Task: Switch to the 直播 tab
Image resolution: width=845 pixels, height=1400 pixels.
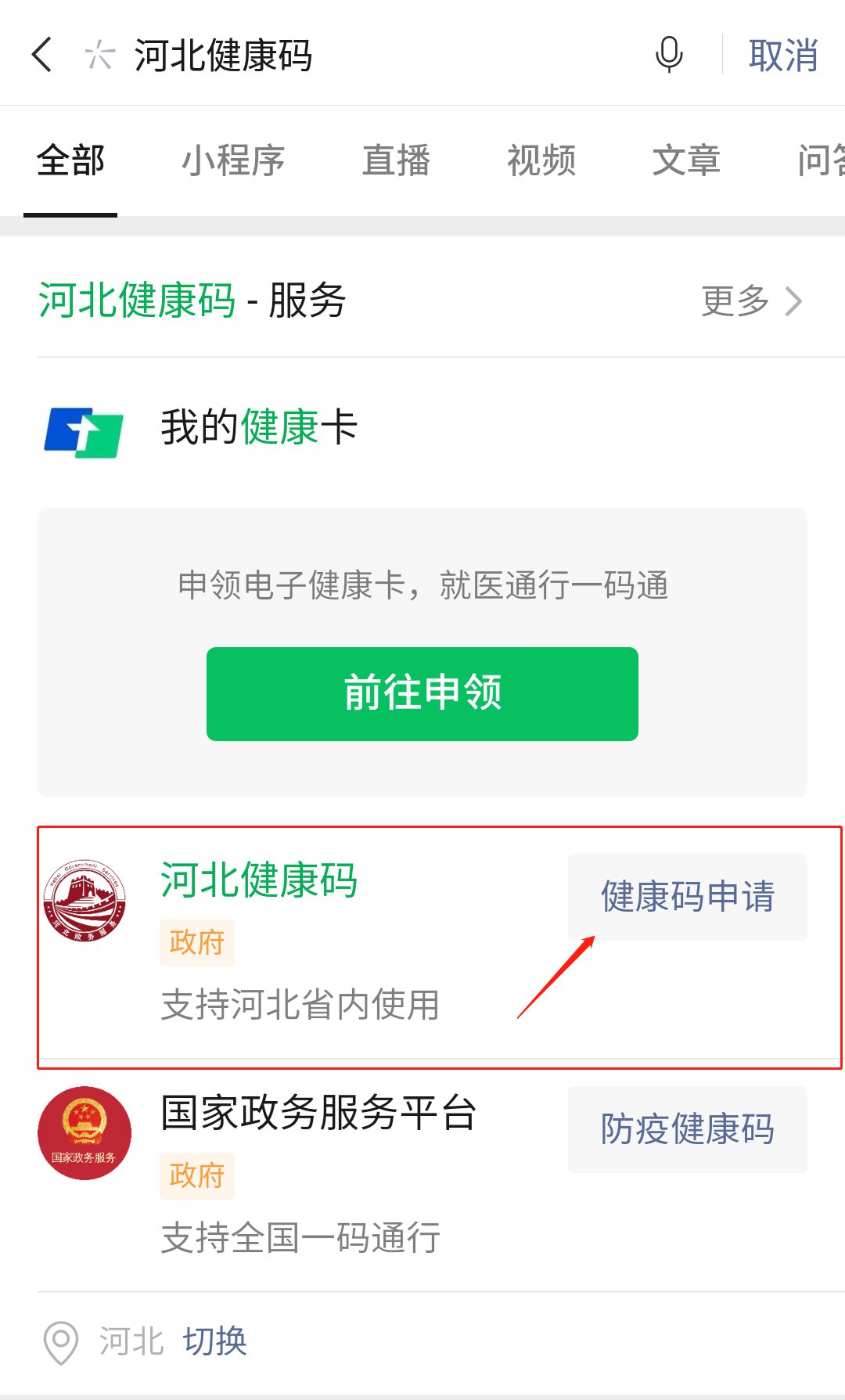Action: pos(396,161)
